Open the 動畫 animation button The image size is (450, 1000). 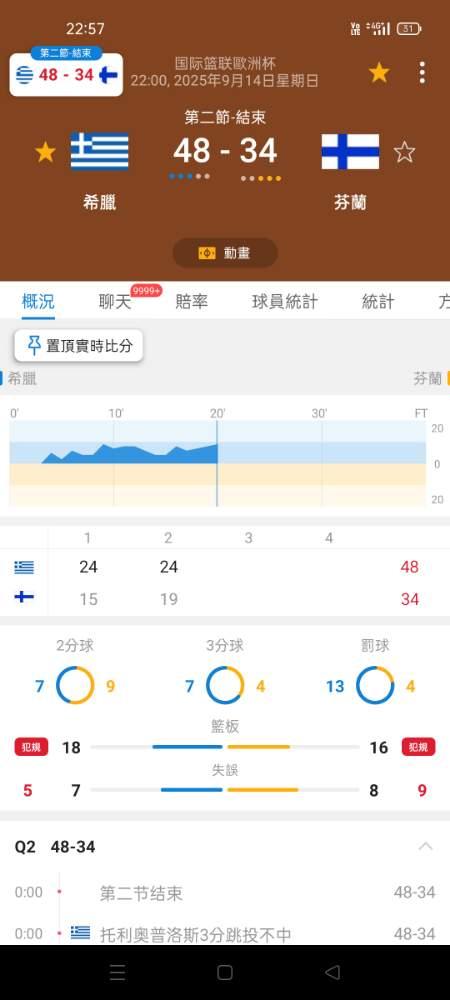[x=225, y=253]
